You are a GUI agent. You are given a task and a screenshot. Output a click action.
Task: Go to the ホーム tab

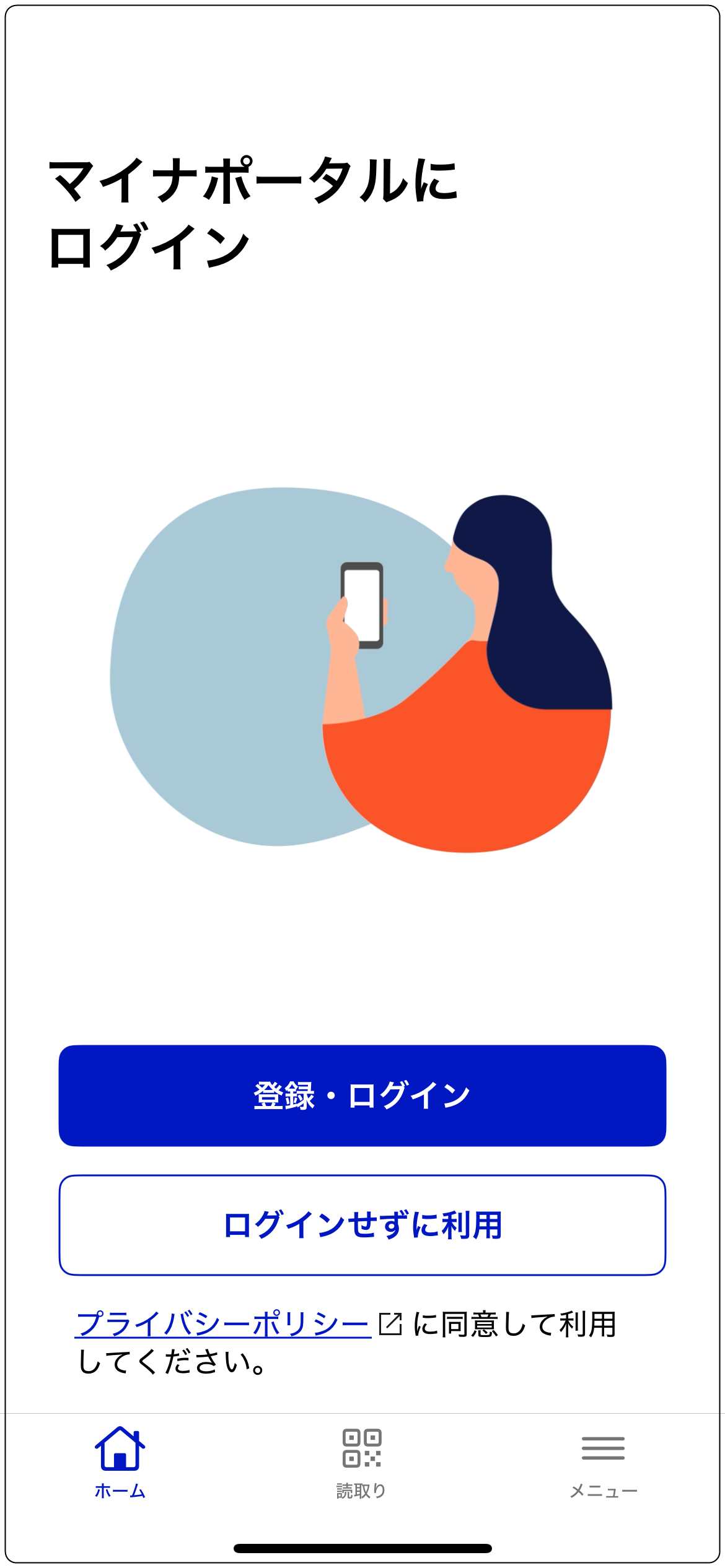coord(120,1462)
